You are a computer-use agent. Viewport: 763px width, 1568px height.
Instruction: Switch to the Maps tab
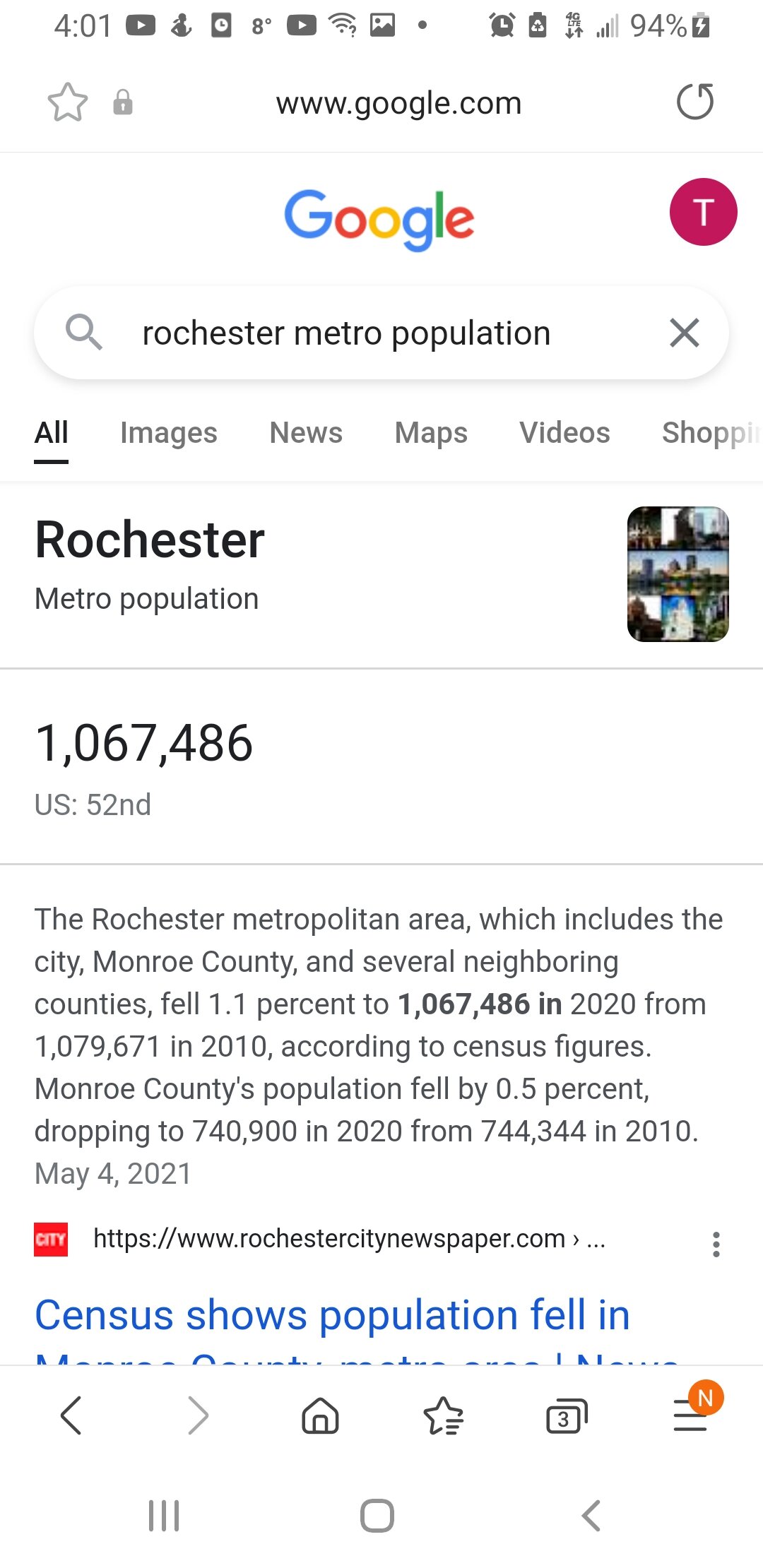click(431, 433)
